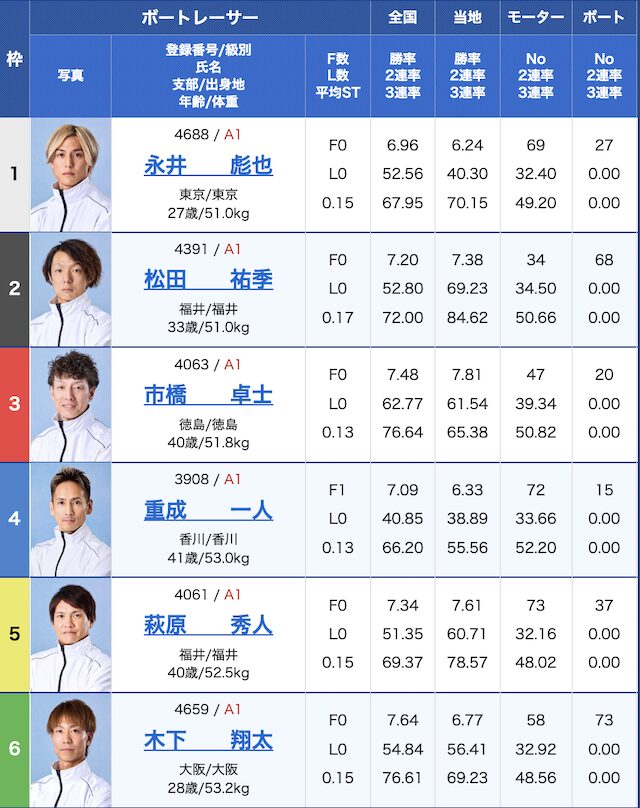Go to 木下 翔太 profile page
Image resolution: width=640 pixels, height=808 pixels.
tap(208, 741)
